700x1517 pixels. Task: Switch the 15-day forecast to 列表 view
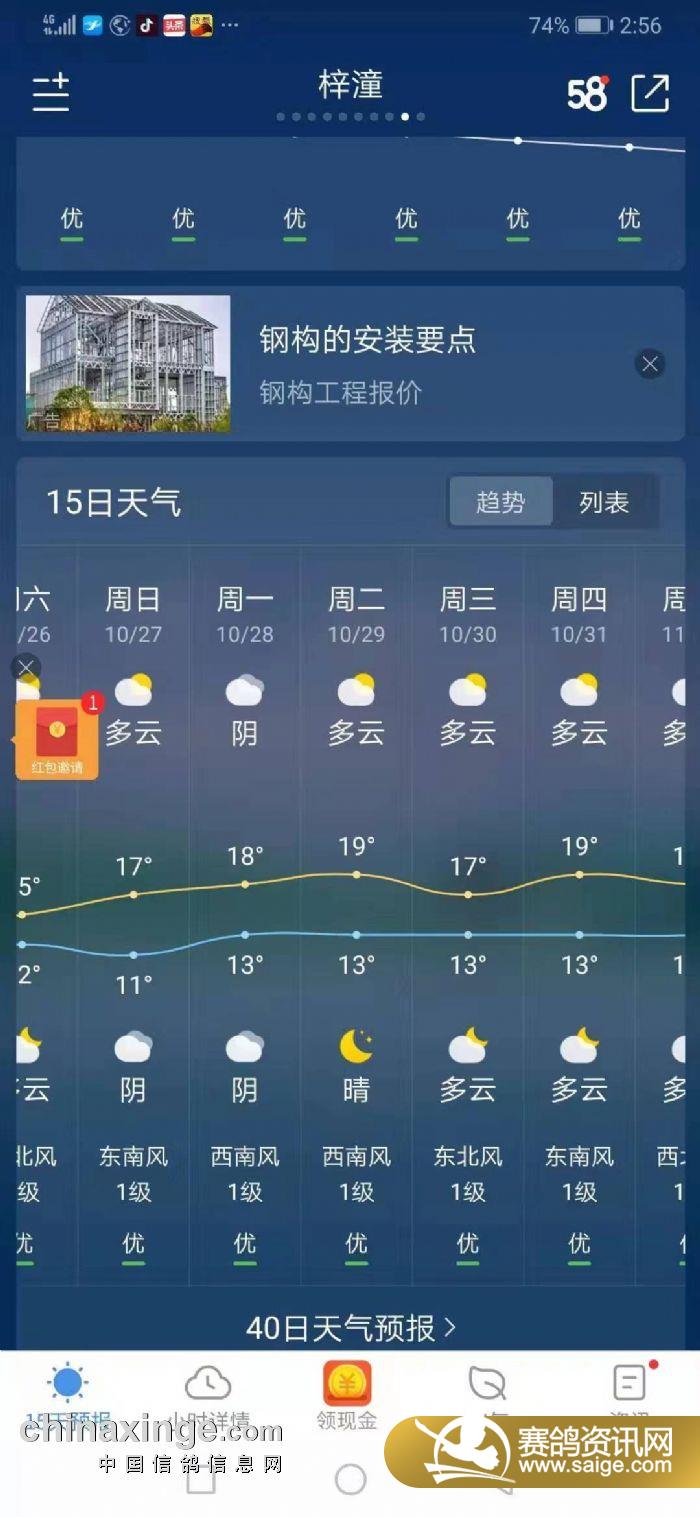pyautogui.click(x=604, y=502)
